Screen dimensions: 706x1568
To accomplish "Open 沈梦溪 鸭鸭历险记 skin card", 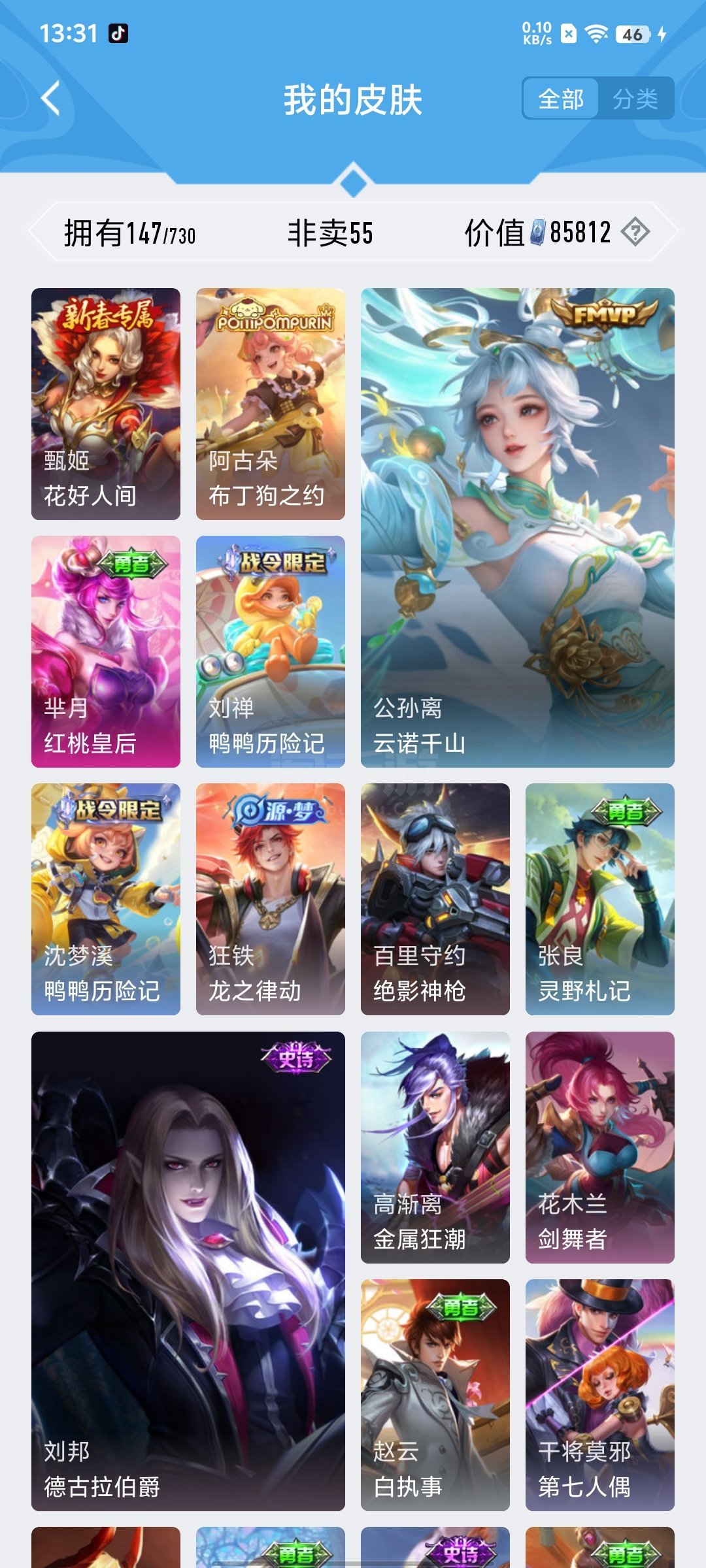I will (x=106, y=899).
